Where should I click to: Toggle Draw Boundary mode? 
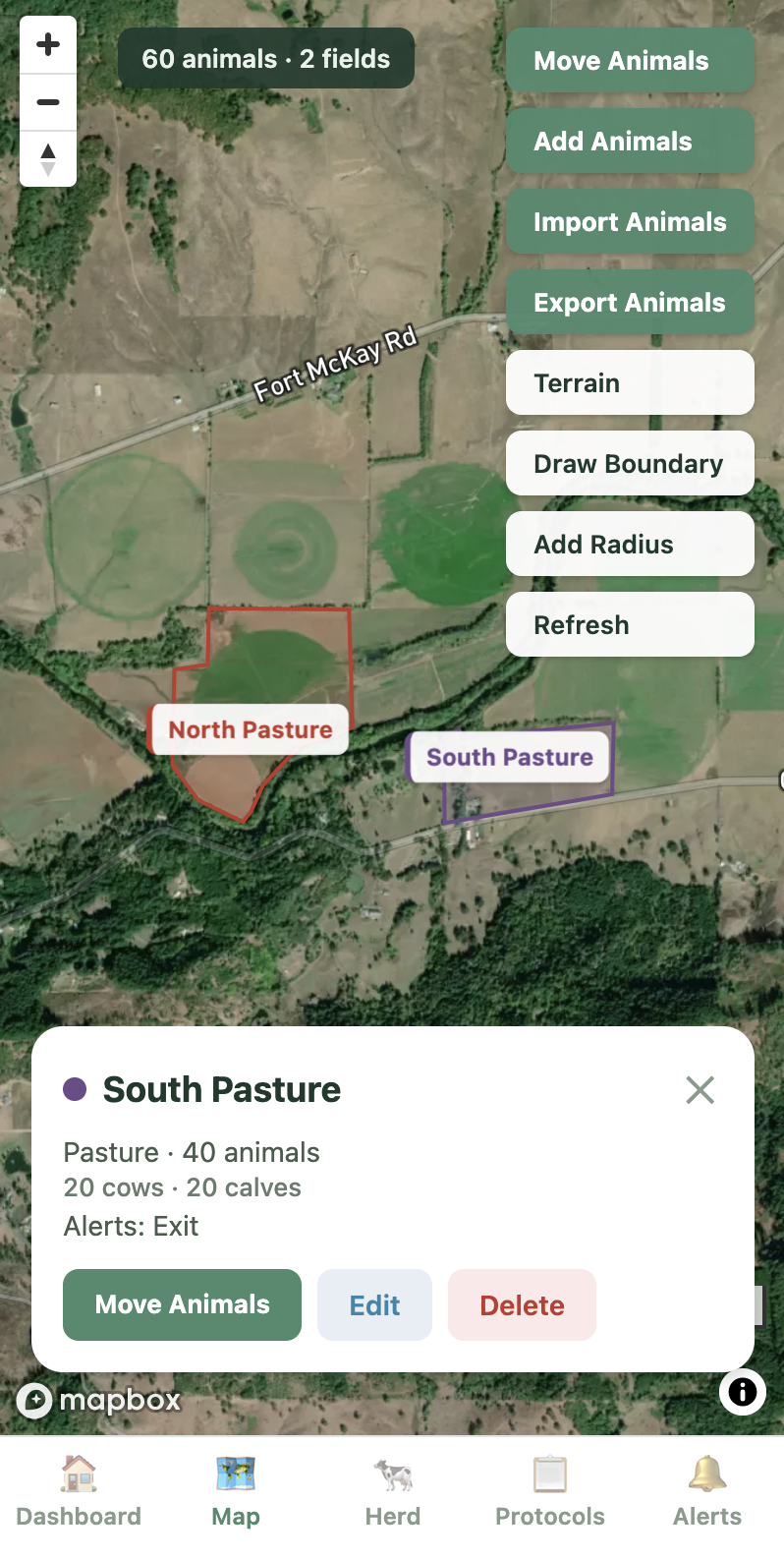coord(629,463)
